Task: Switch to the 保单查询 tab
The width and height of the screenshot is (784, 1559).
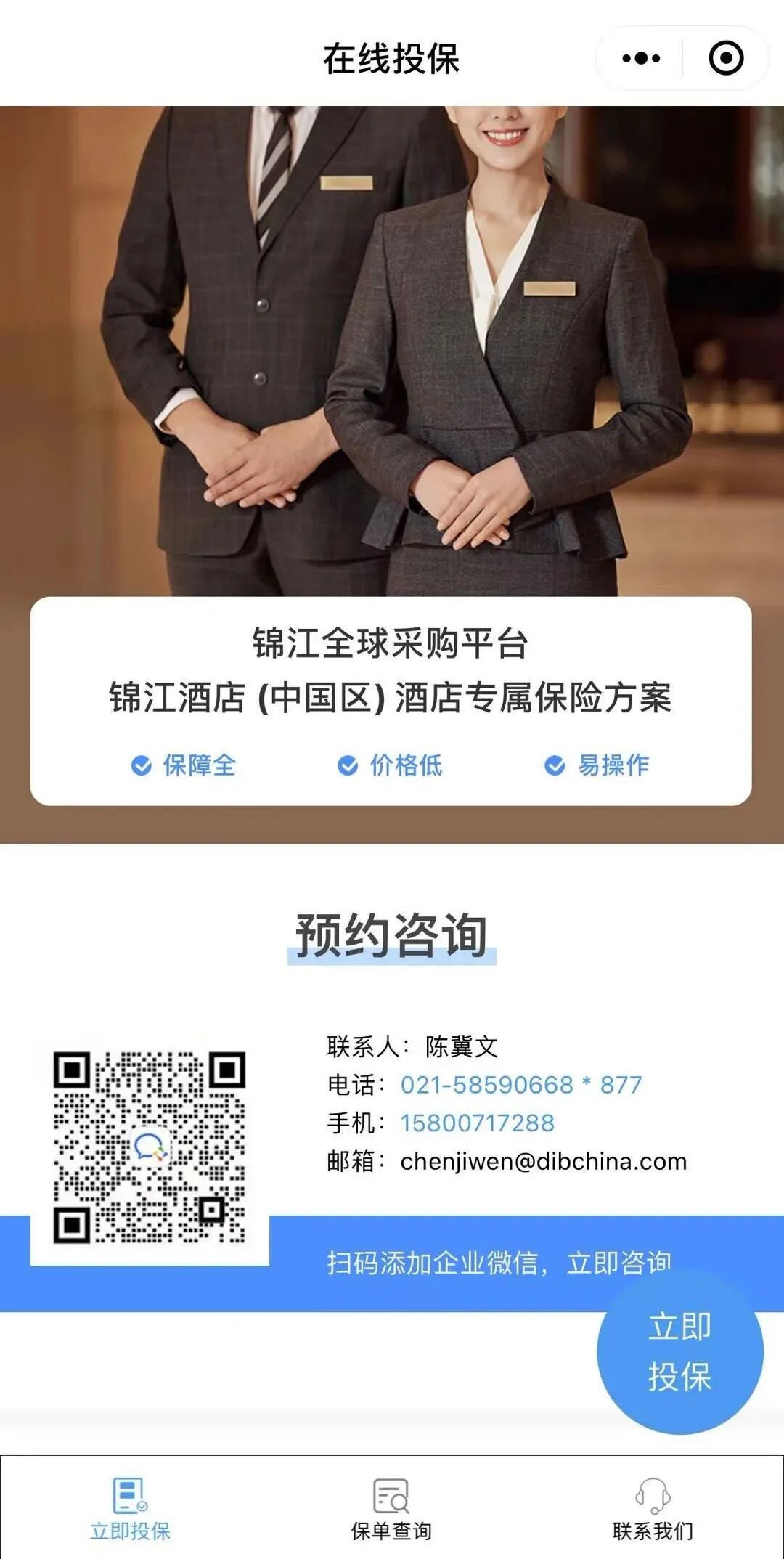Action: pos(391,1509)
